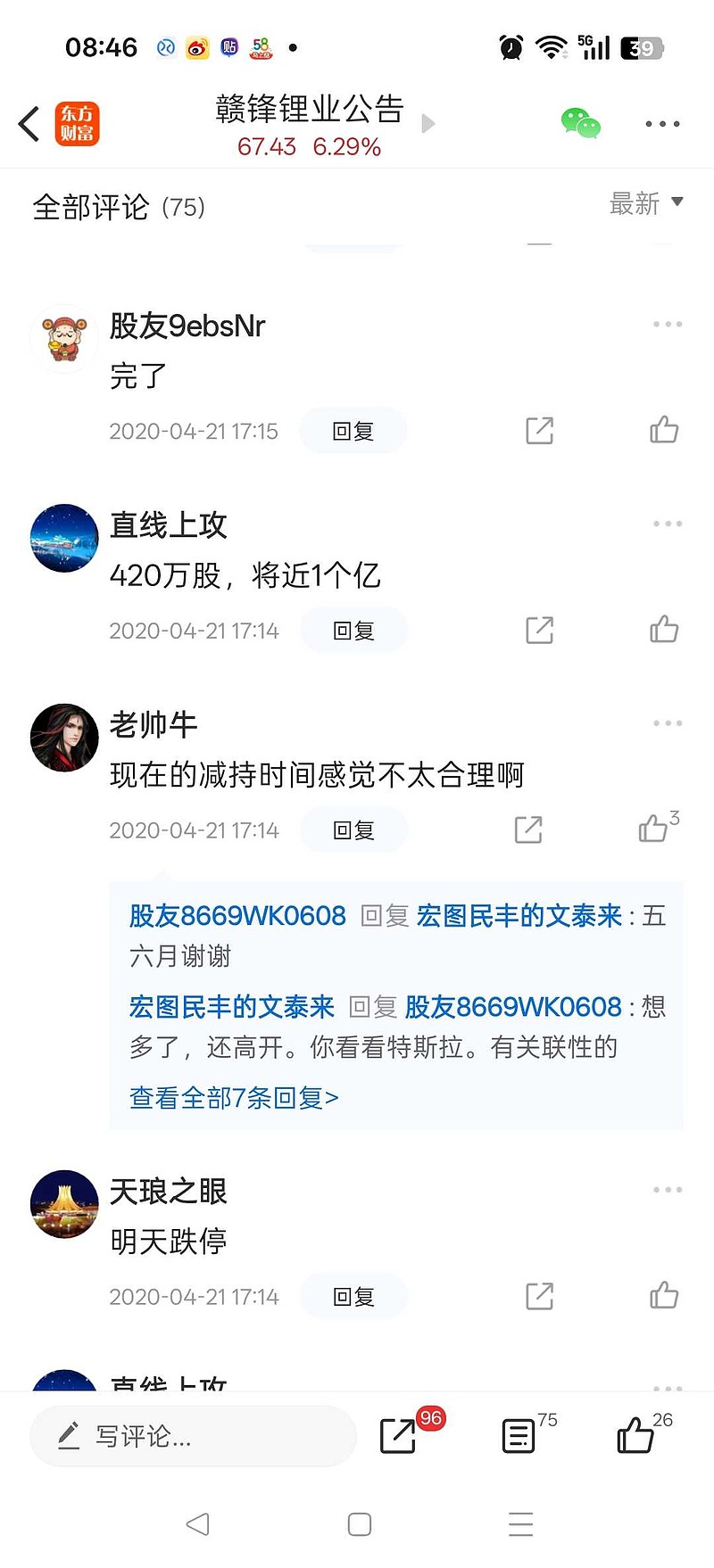Tap the forward icon under 老帅牛's comment

click(x=527, y=829)
